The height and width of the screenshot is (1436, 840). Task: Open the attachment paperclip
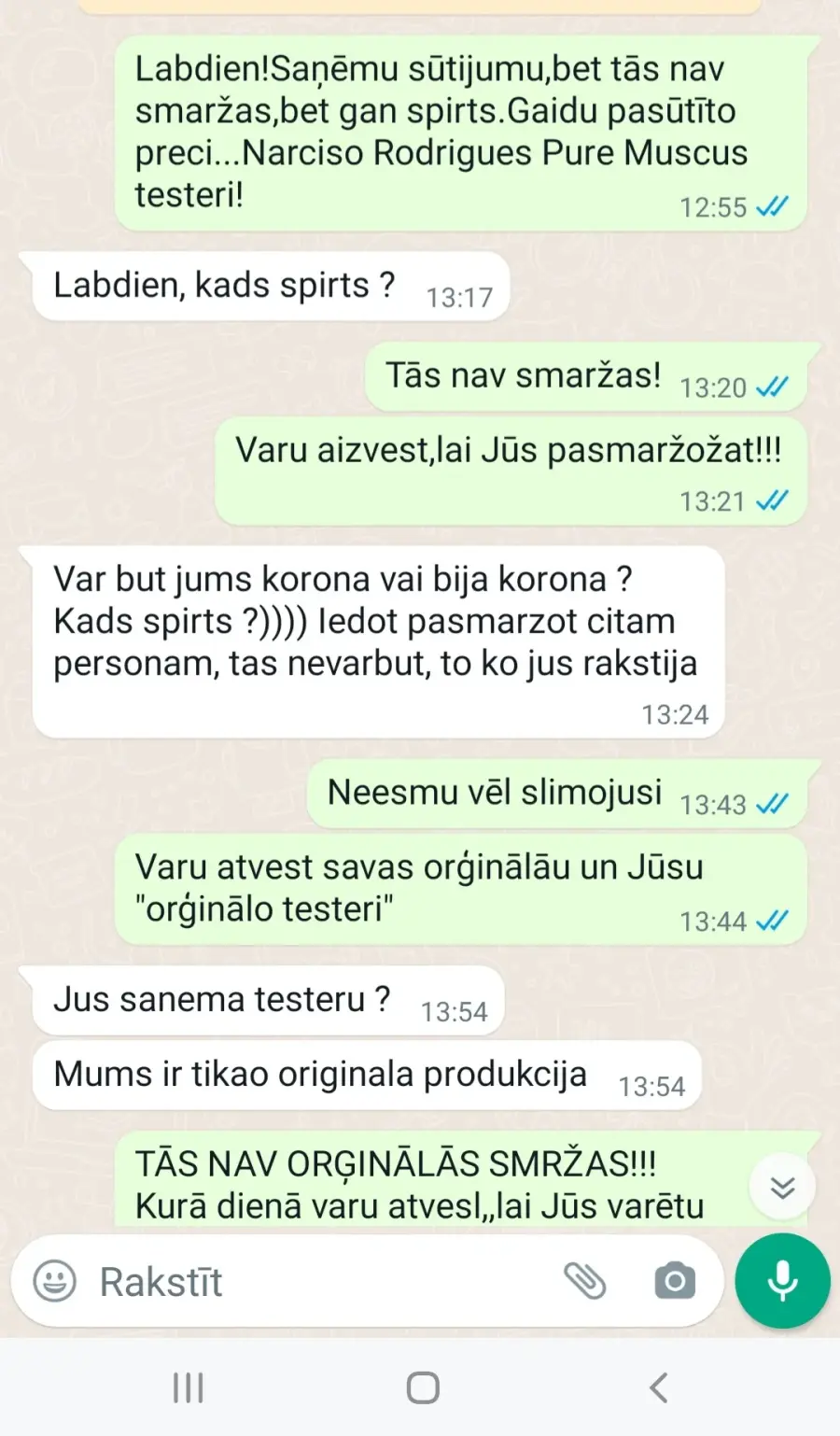tap(585, 1281)
